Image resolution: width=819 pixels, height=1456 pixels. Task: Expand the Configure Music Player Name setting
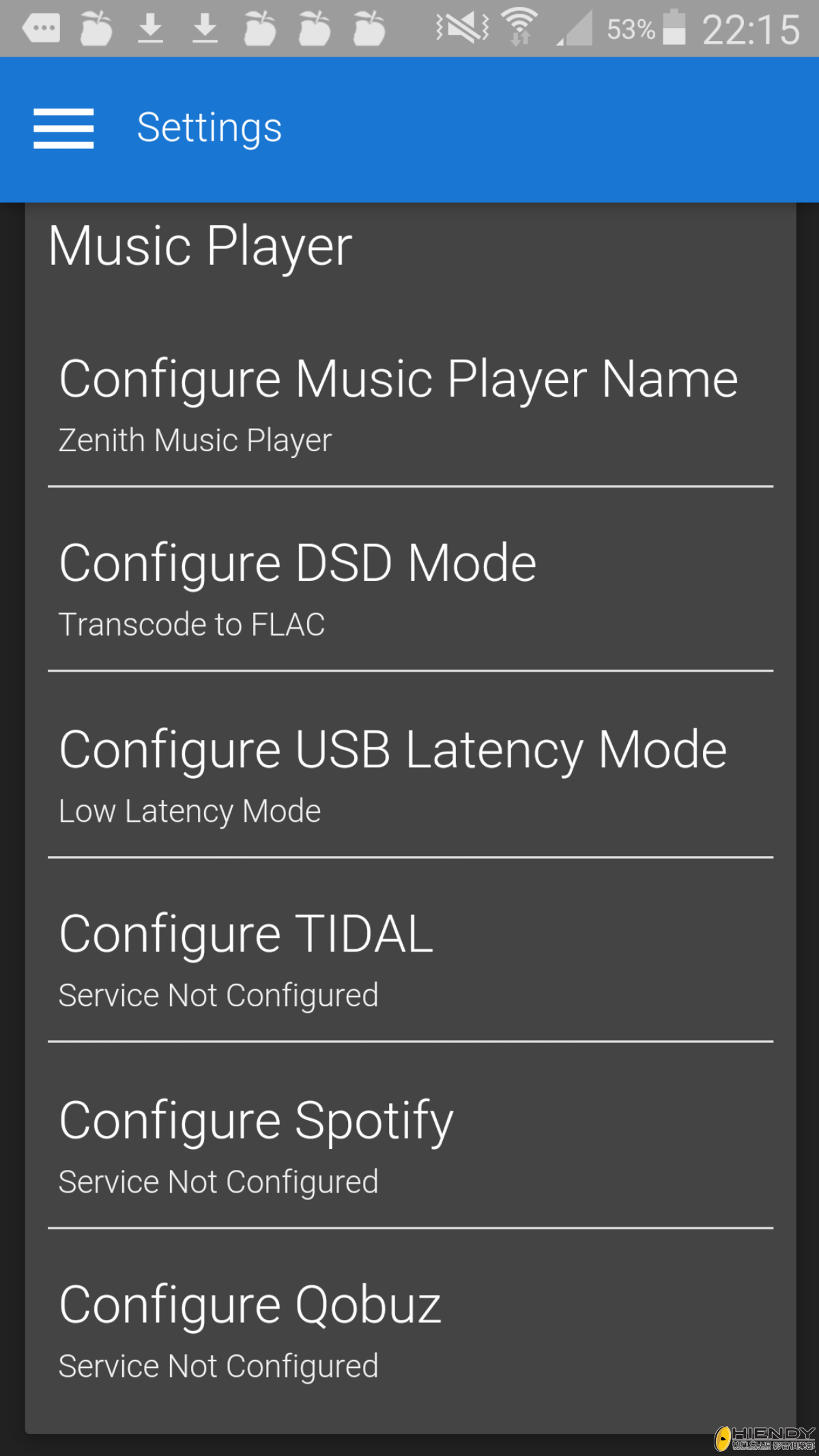[x=398, y=380]
